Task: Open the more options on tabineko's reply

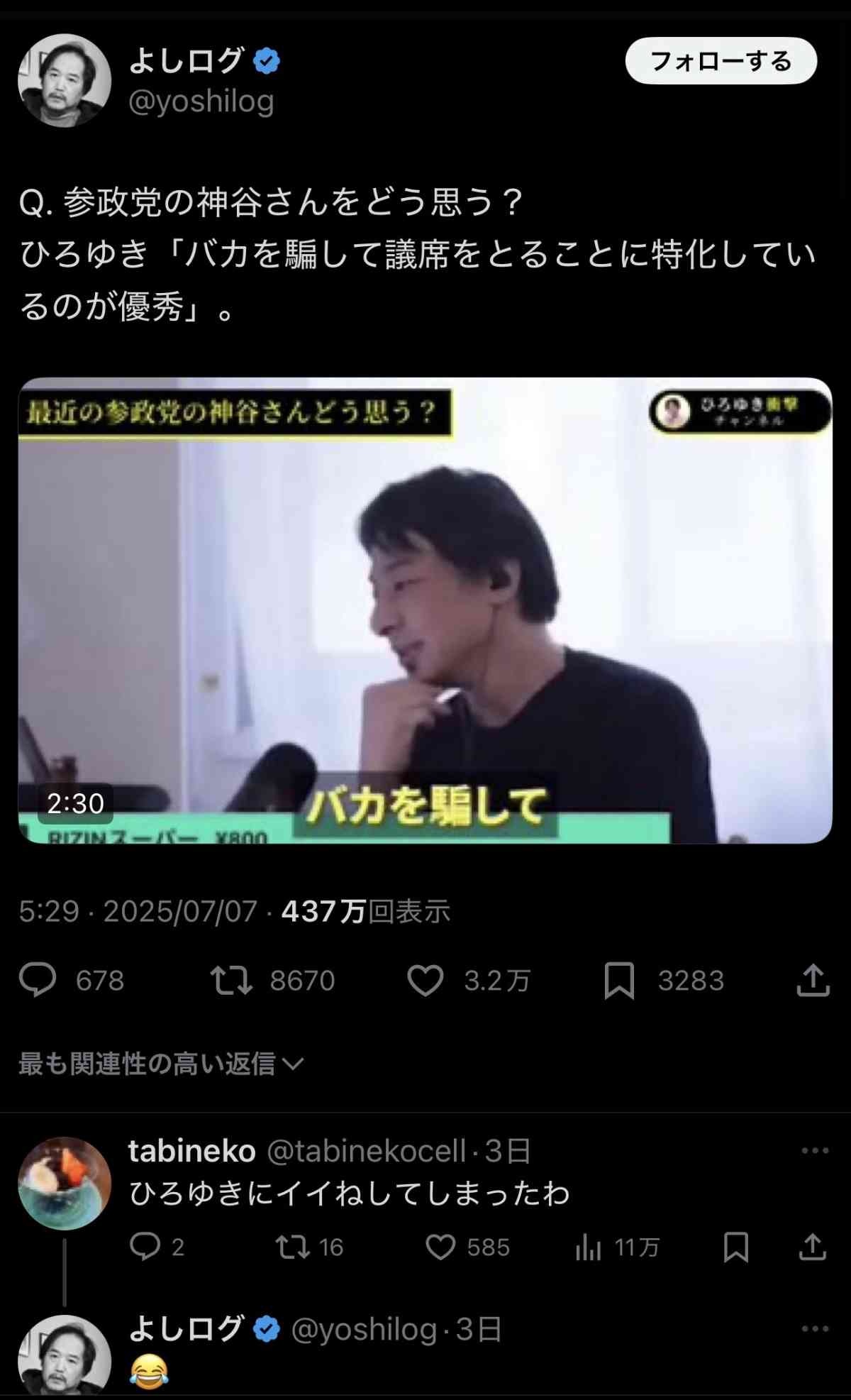Action: [814, 1150]
